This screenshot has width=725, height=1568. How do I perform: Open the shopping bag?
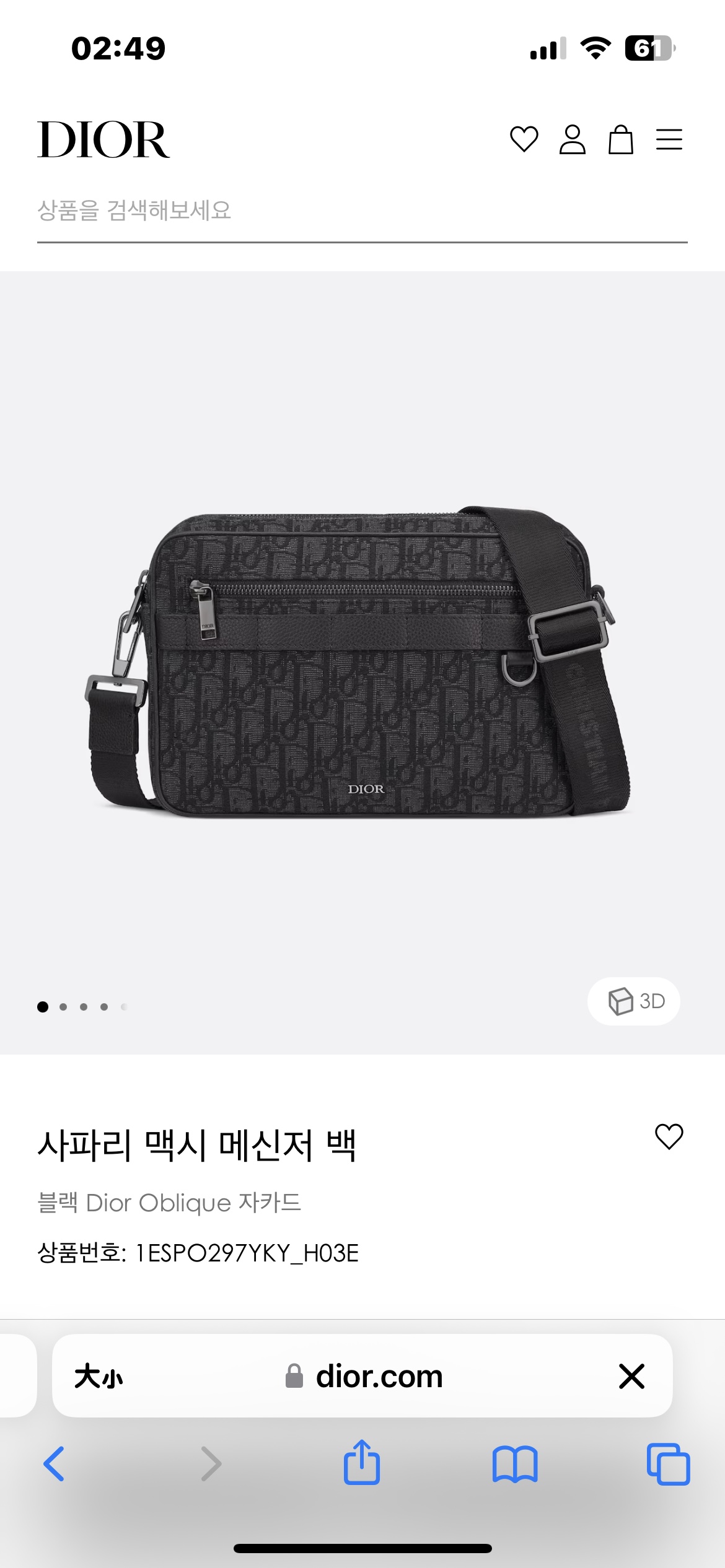(x=620, y=139)
